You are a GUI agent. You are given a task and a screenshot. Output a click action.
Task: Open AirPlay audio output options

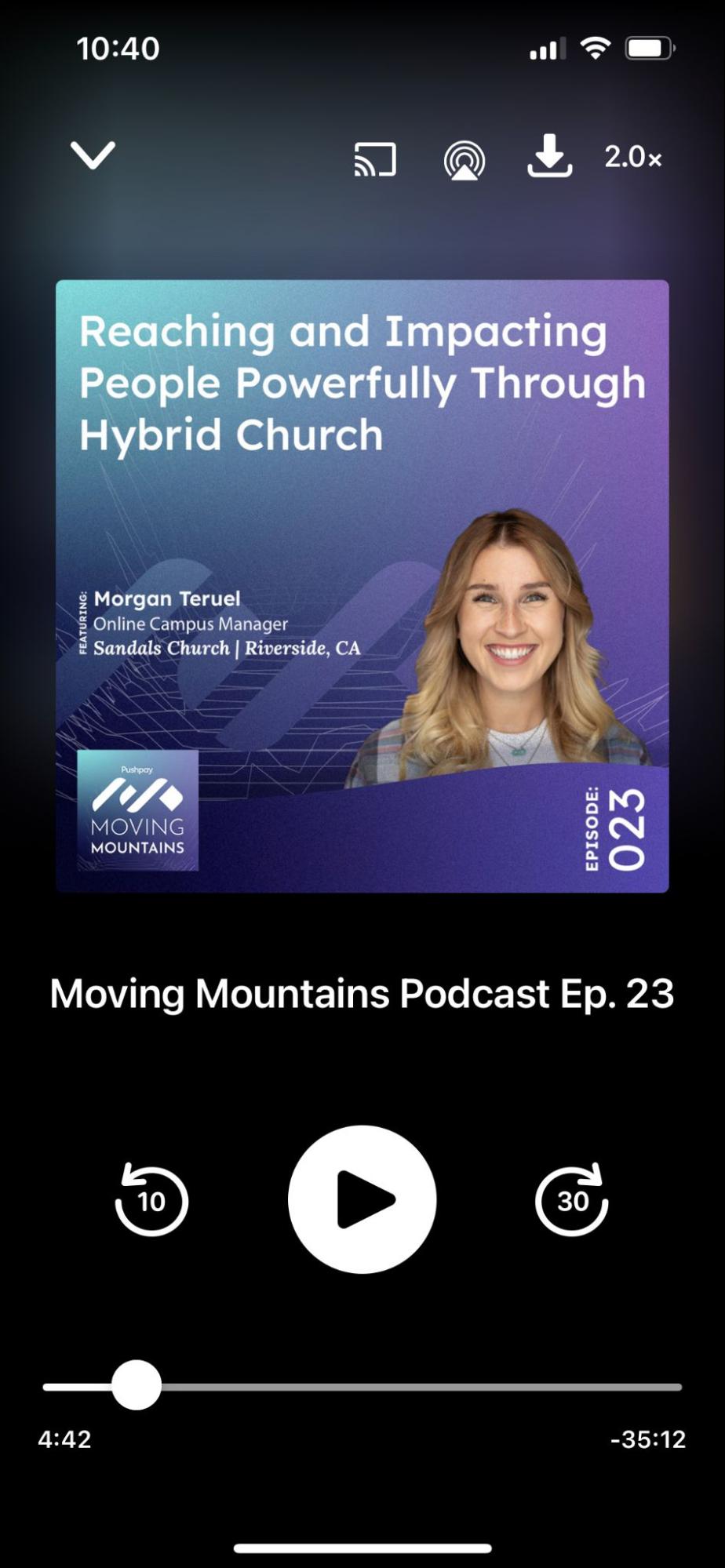[465, 160]
